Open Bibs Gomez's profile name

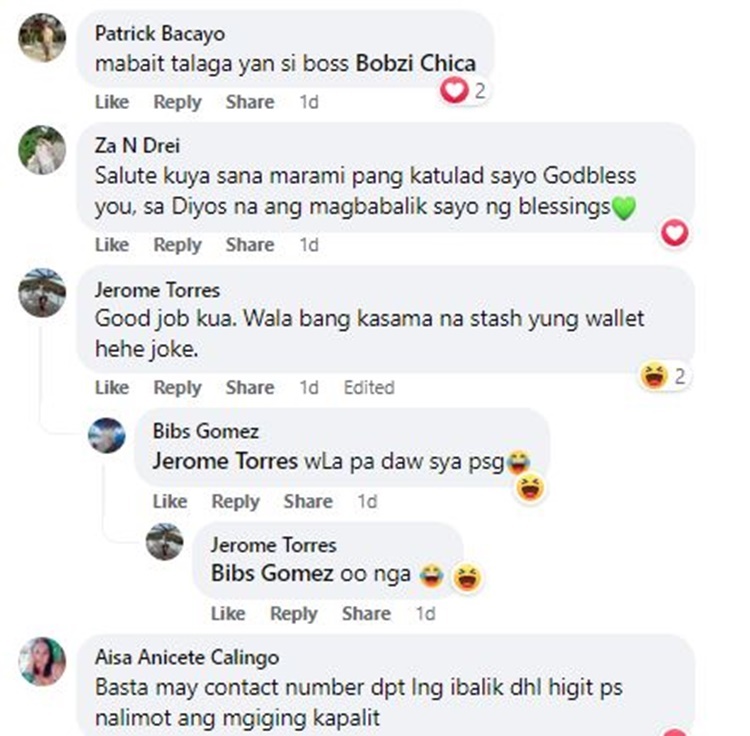[x=206, y=432]
